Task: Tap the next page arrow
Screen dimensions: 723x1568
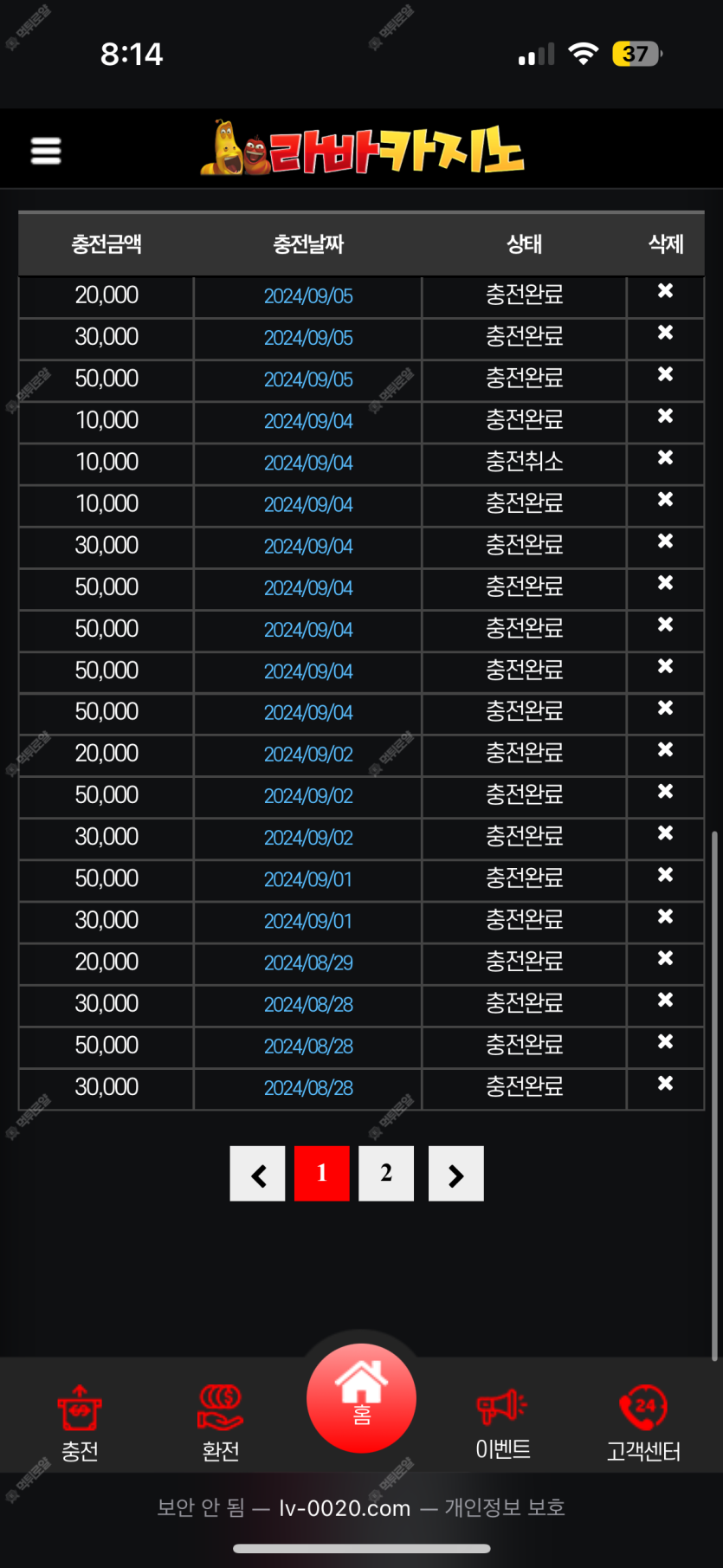Action: point(455,1173)
